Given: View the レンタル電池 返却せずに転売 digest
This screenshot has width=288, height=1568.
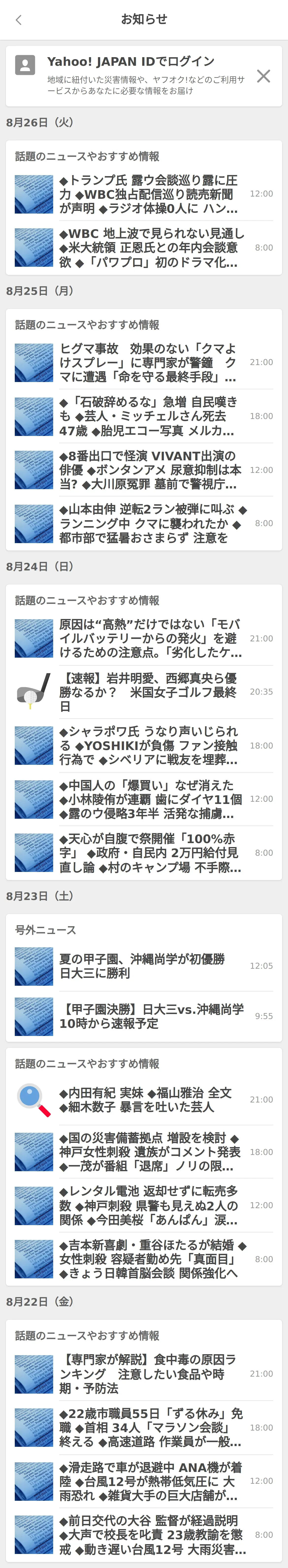Looking at the screenshot, I should click(x=149, y=1205).
